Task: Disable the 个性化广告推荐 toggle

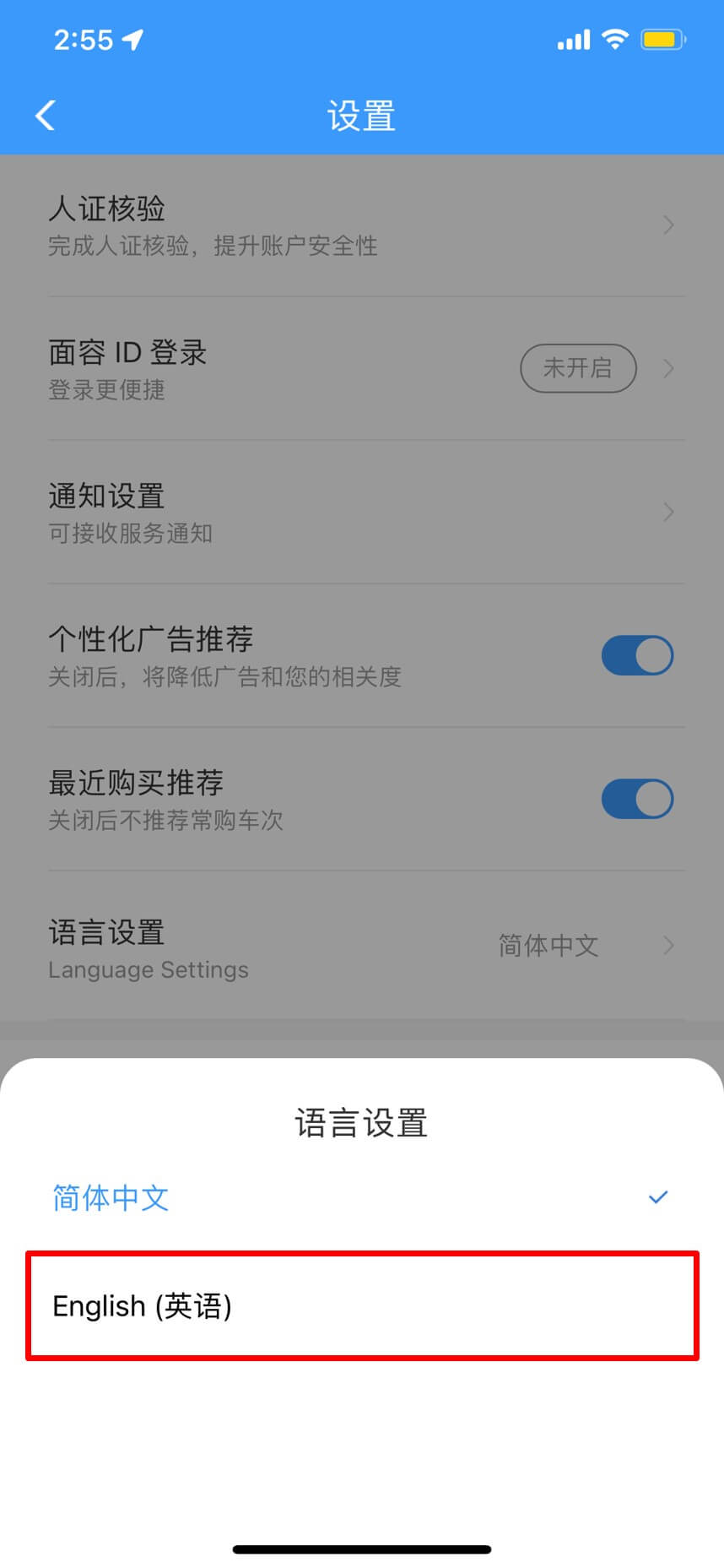Action: click(x=639, y=655)
